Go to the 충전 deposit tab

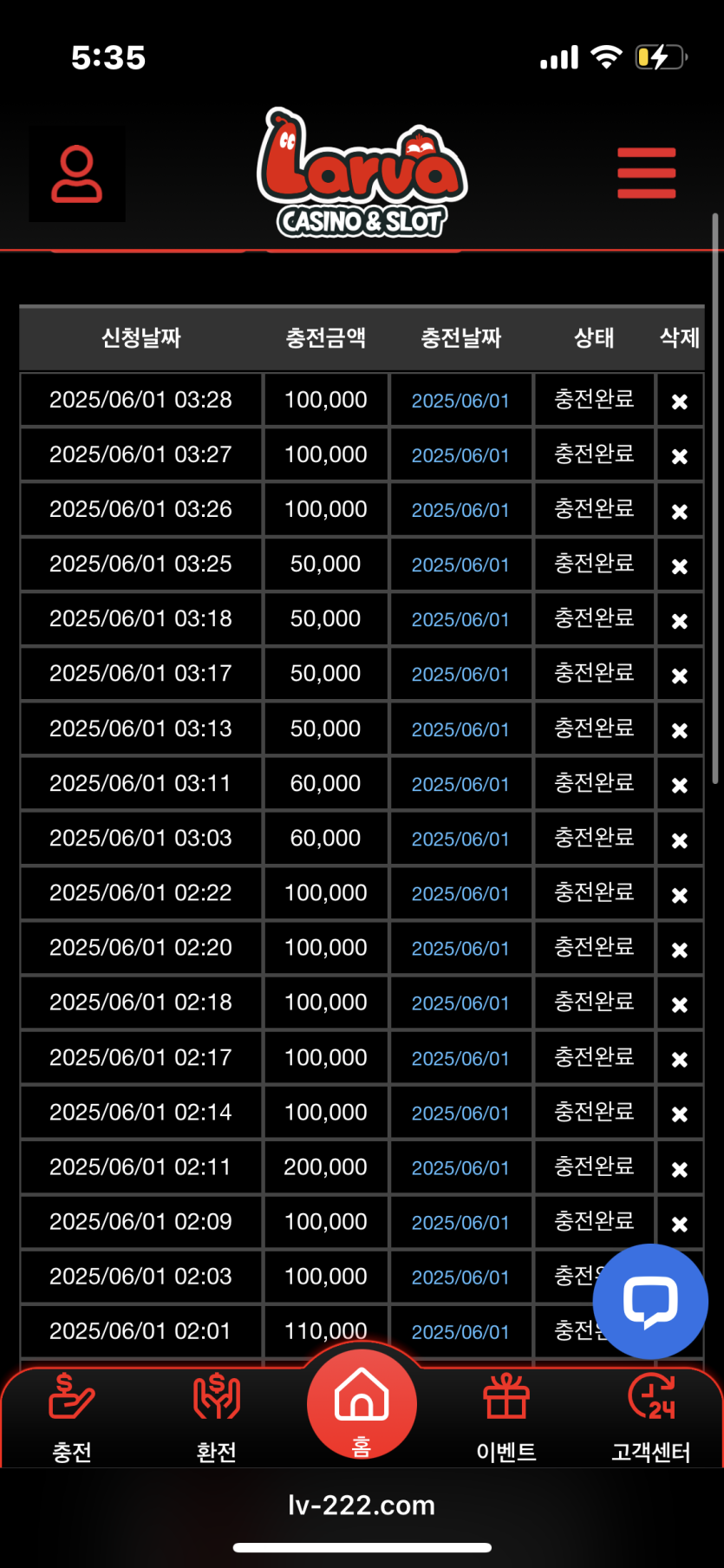72,1412
